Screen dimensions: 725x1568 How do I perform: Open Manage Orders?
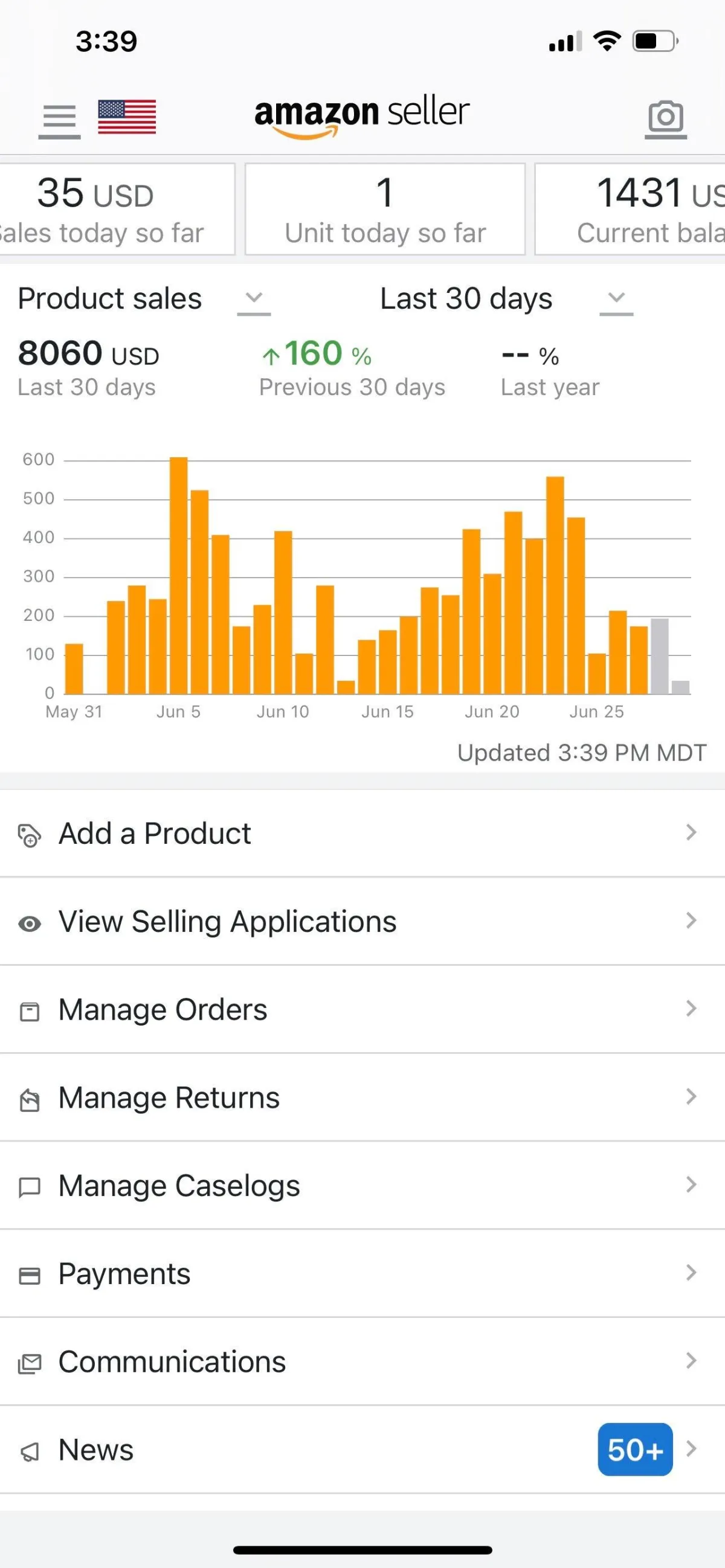coord(362,1009)
